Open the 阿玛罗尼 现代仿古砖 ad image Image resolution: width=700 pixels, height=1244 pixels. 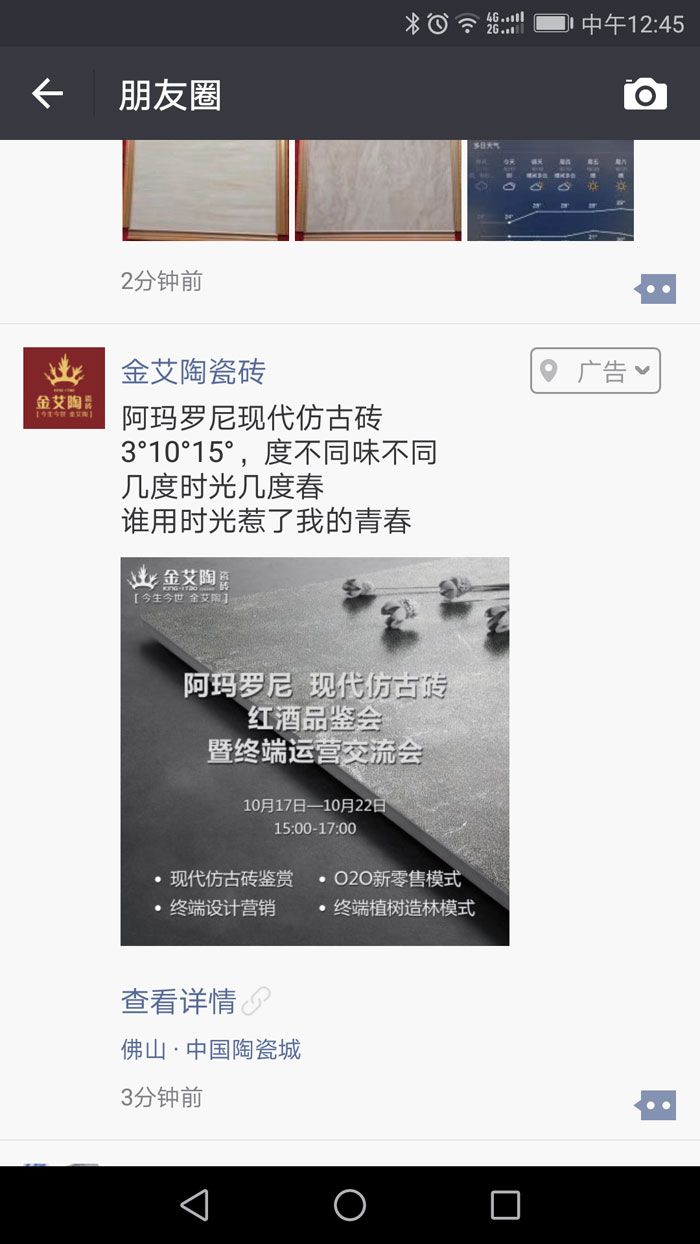[x=315, y=751]
